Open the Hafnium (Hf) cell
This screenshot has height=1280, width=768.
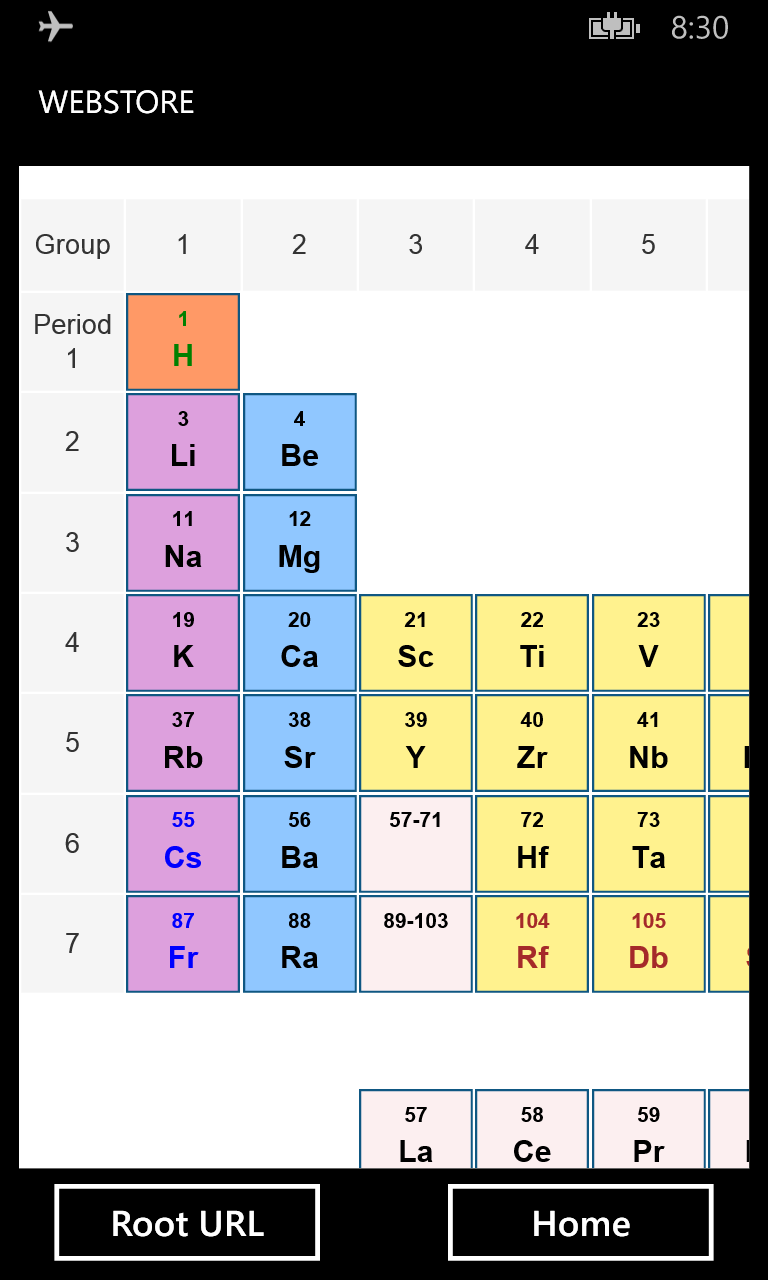(532, 844)
